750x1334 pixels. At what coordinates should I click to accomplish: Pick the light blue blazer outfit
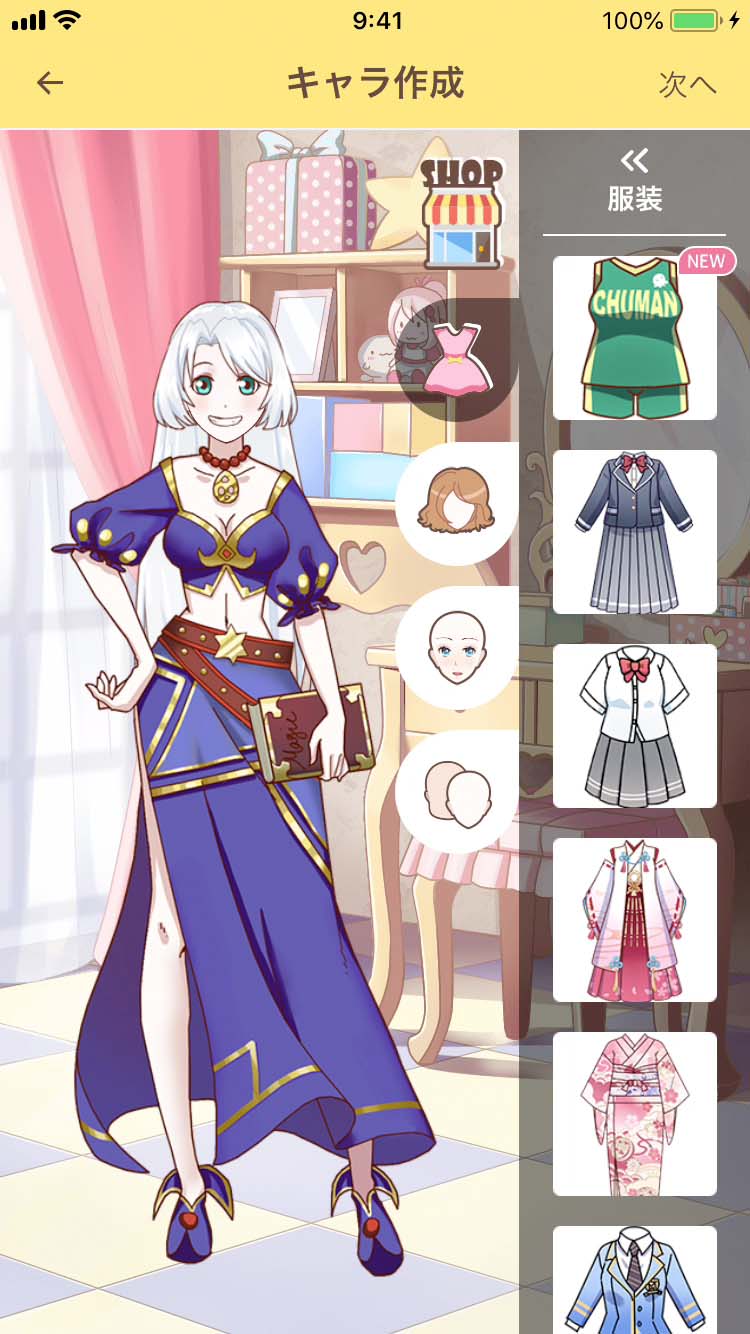634,1282
